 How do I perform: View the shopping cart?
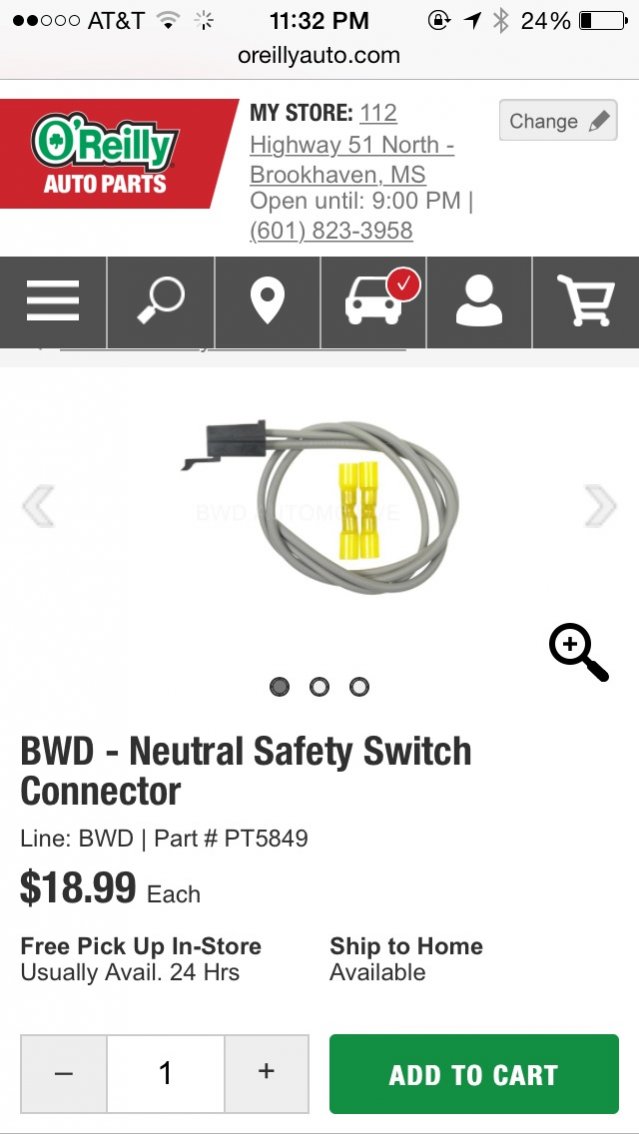click(x=586, y=302)
